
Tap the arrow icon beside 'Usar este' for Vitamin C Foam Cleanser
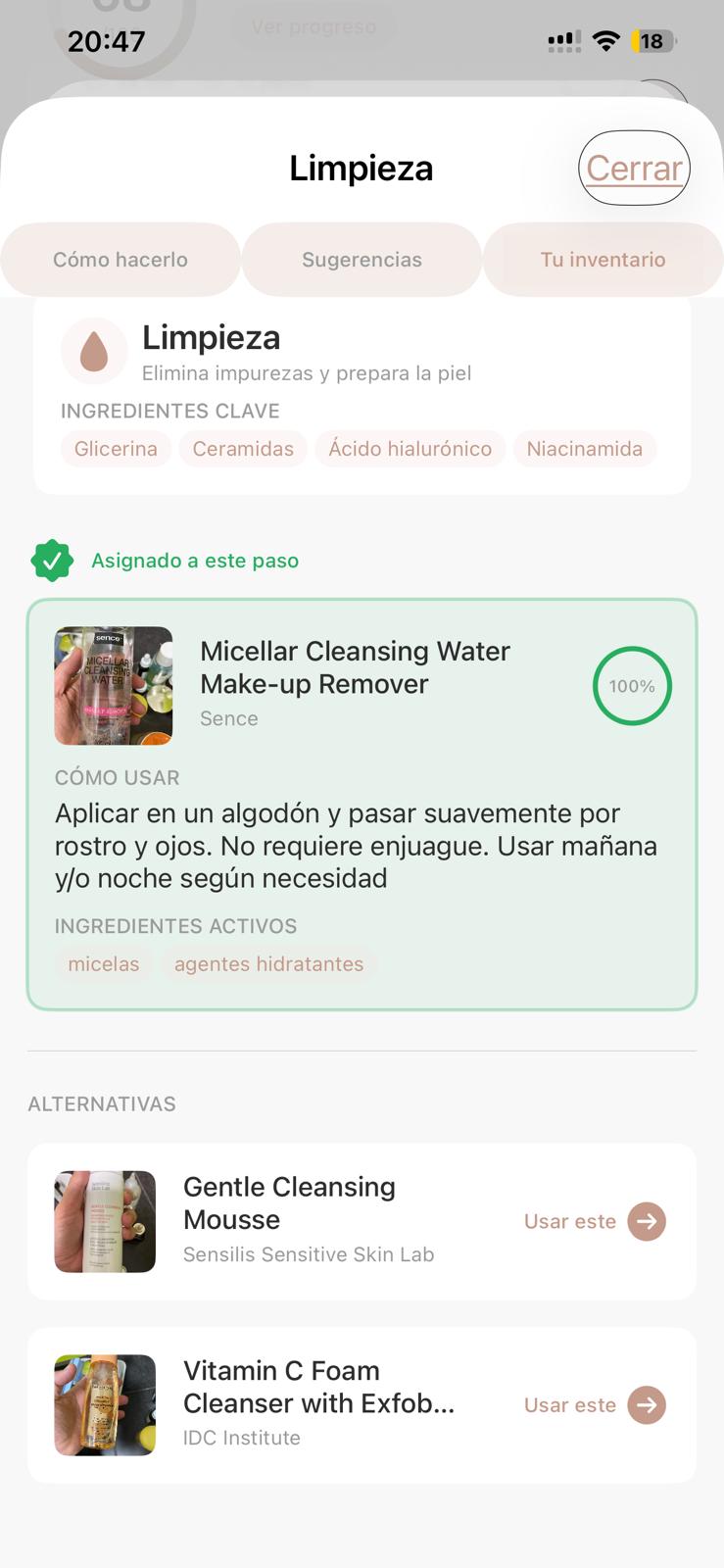(x=646, y=1404)
